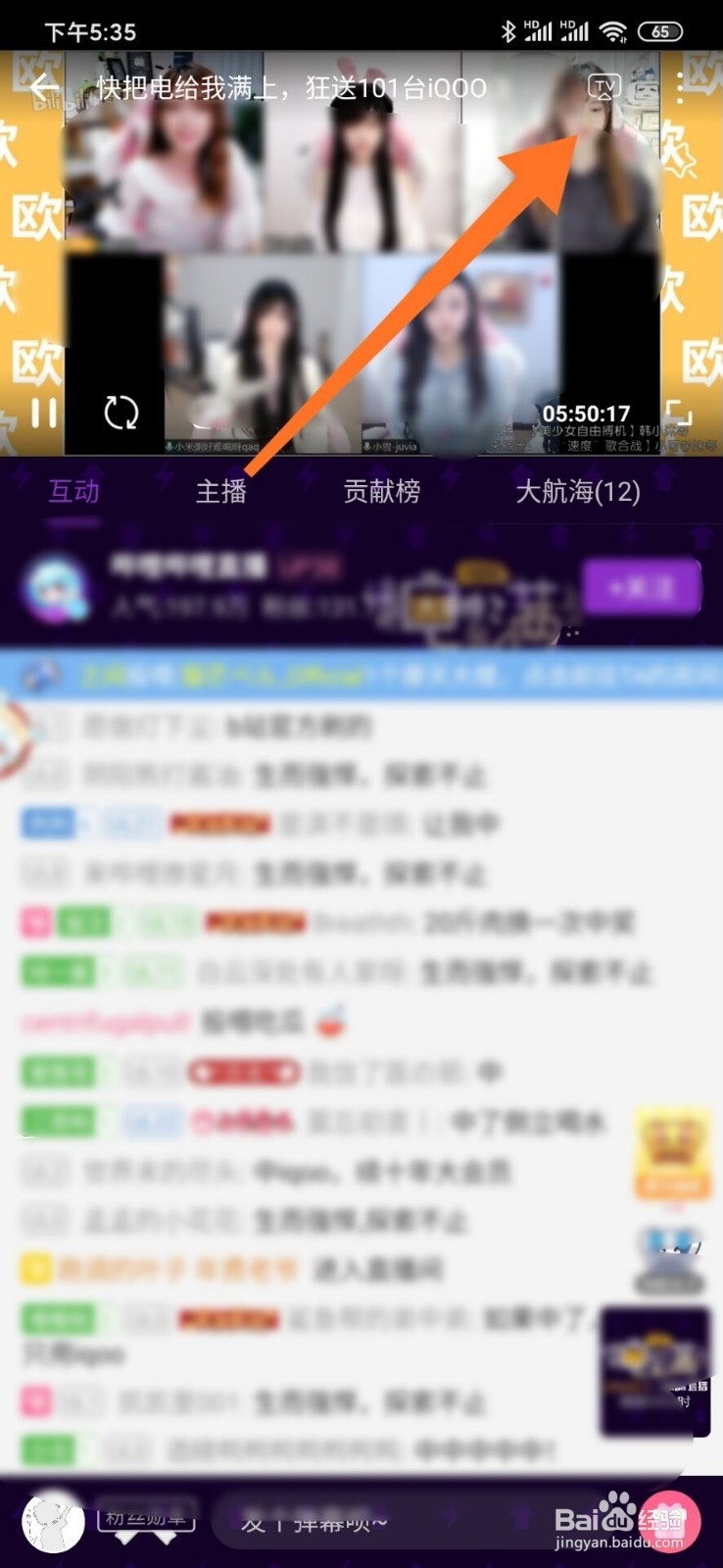Tap the purple +关注 follow button
This screenshot has height=1568, width=723.
pos(642,586)
